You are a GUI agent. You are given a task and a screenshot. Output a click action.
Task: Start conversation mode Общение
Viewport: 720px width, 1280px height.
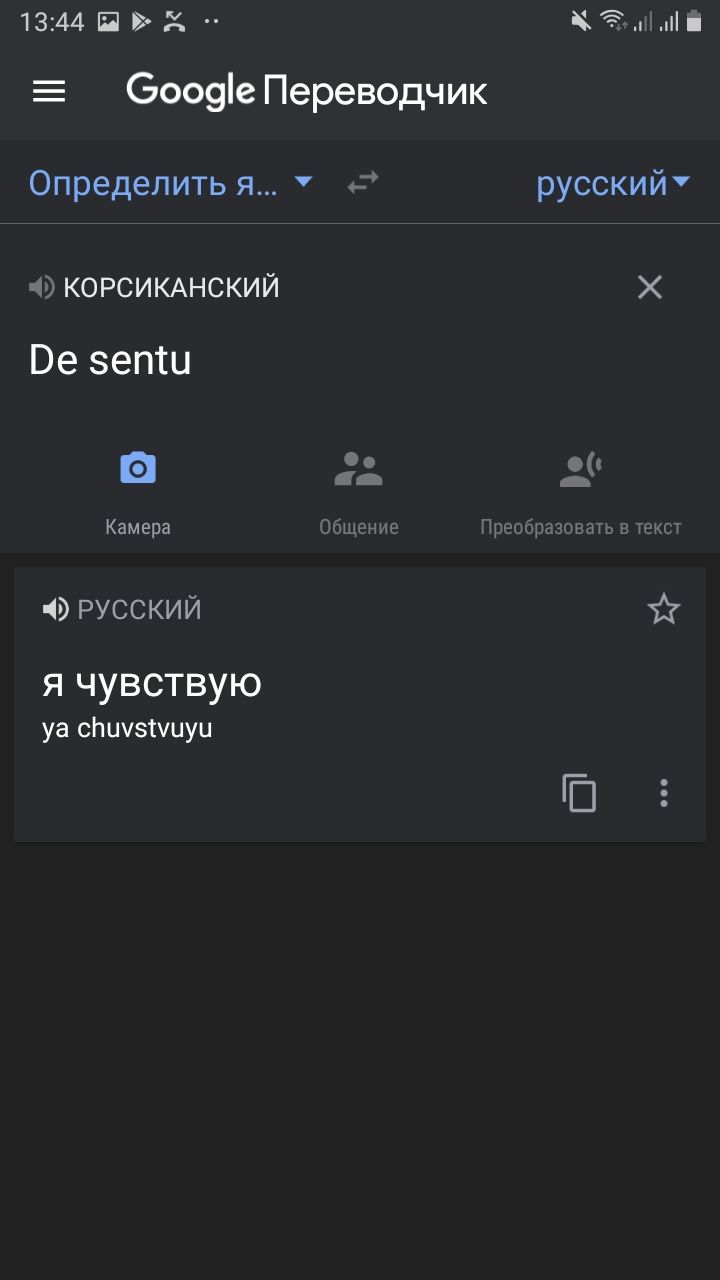(x=359, y=492)
